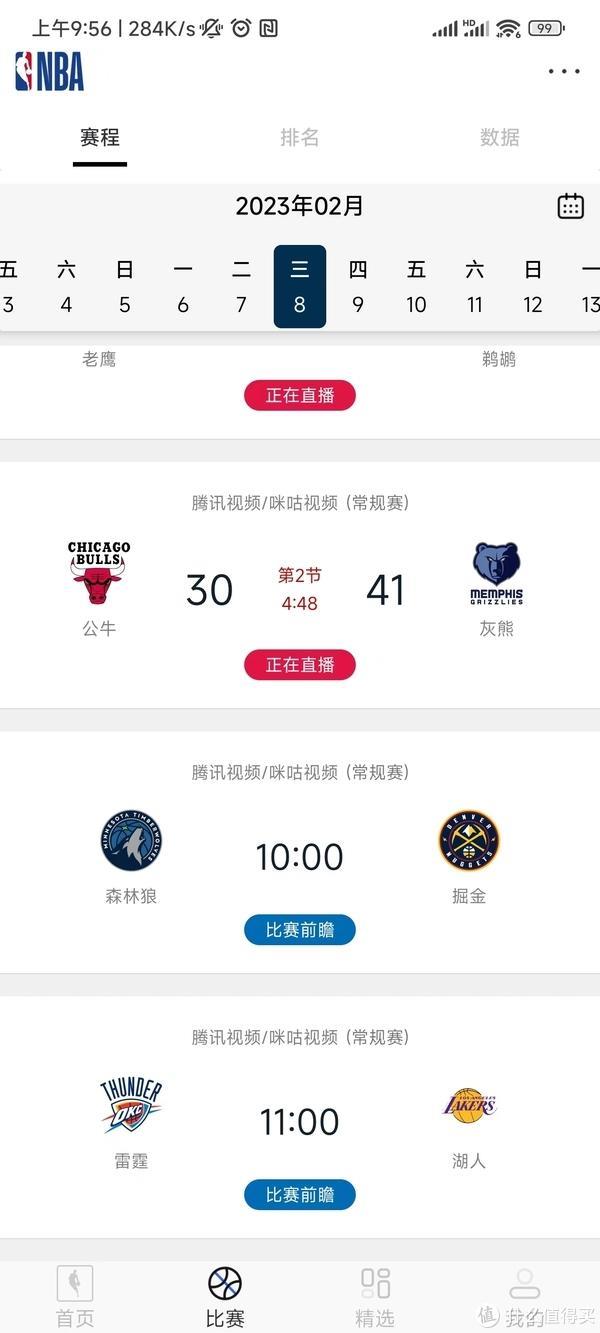The width and height of the screenshot is (600, 1333).
Task: Open the 精选 bottom tab
Action: tap(375, 1296)
